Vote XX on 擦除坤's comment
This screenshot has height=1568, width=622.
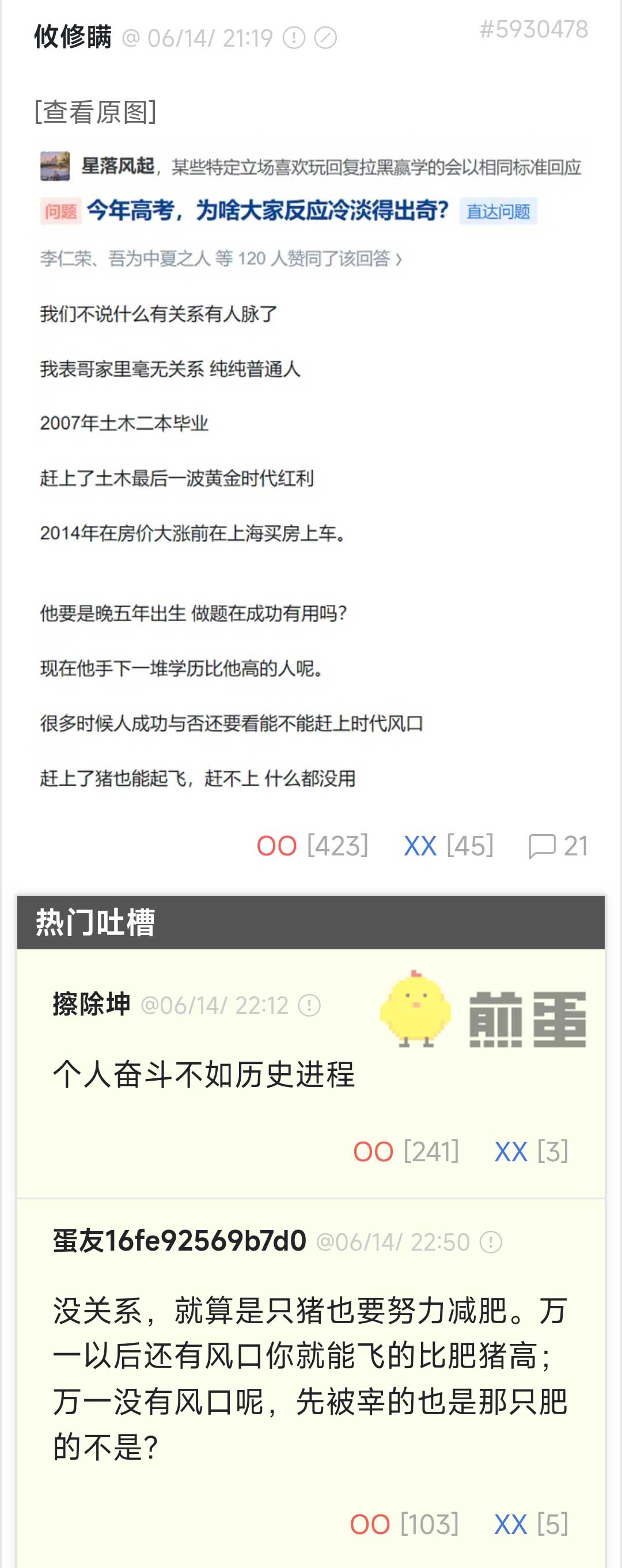point(511,1152)
